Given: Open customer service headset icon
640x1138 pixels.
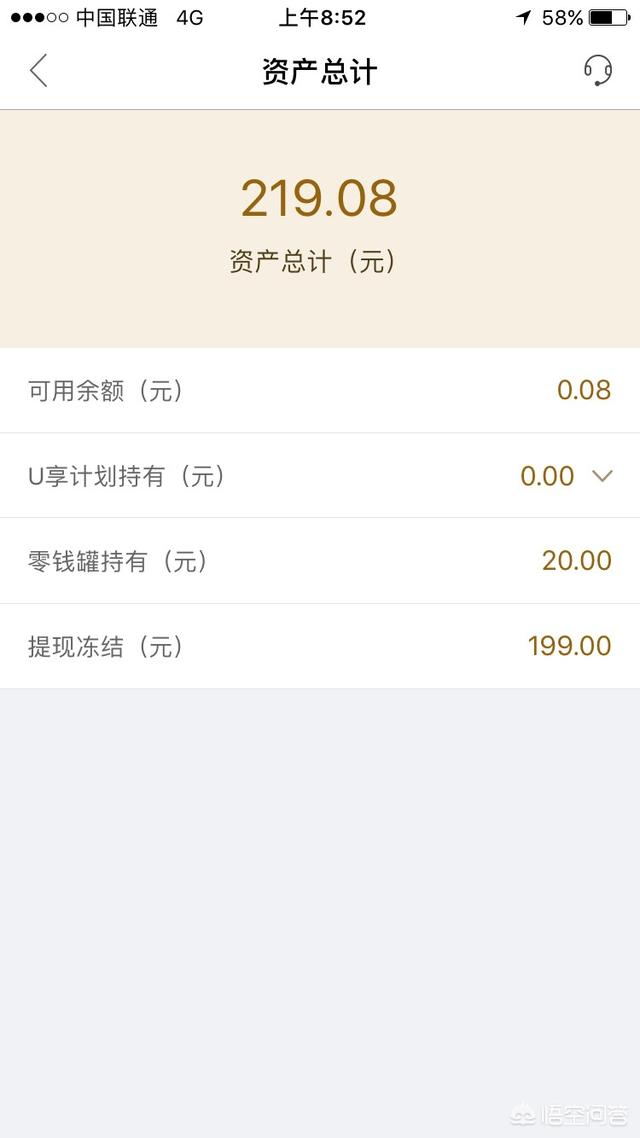Looking at the screenshot, I should tap(598, 70).
